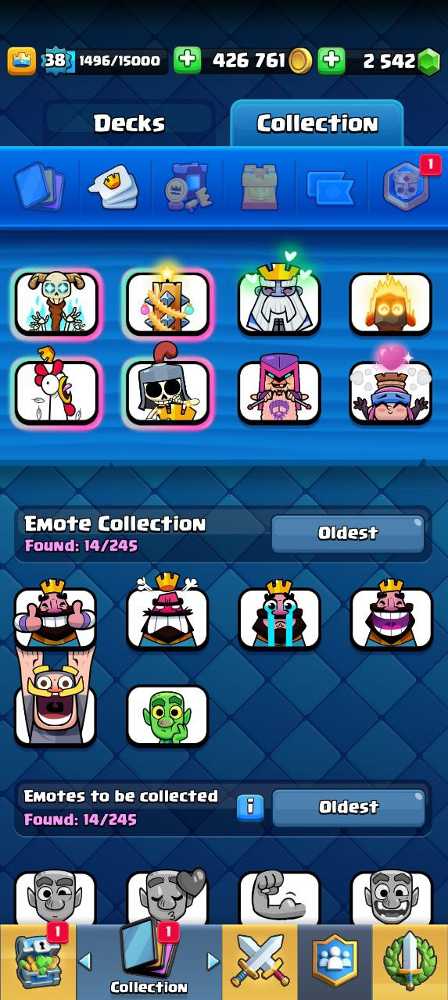This screenshot has height=1000, width=448.
Task: Add gems with the plus button
Action: (x=331, y=61)
